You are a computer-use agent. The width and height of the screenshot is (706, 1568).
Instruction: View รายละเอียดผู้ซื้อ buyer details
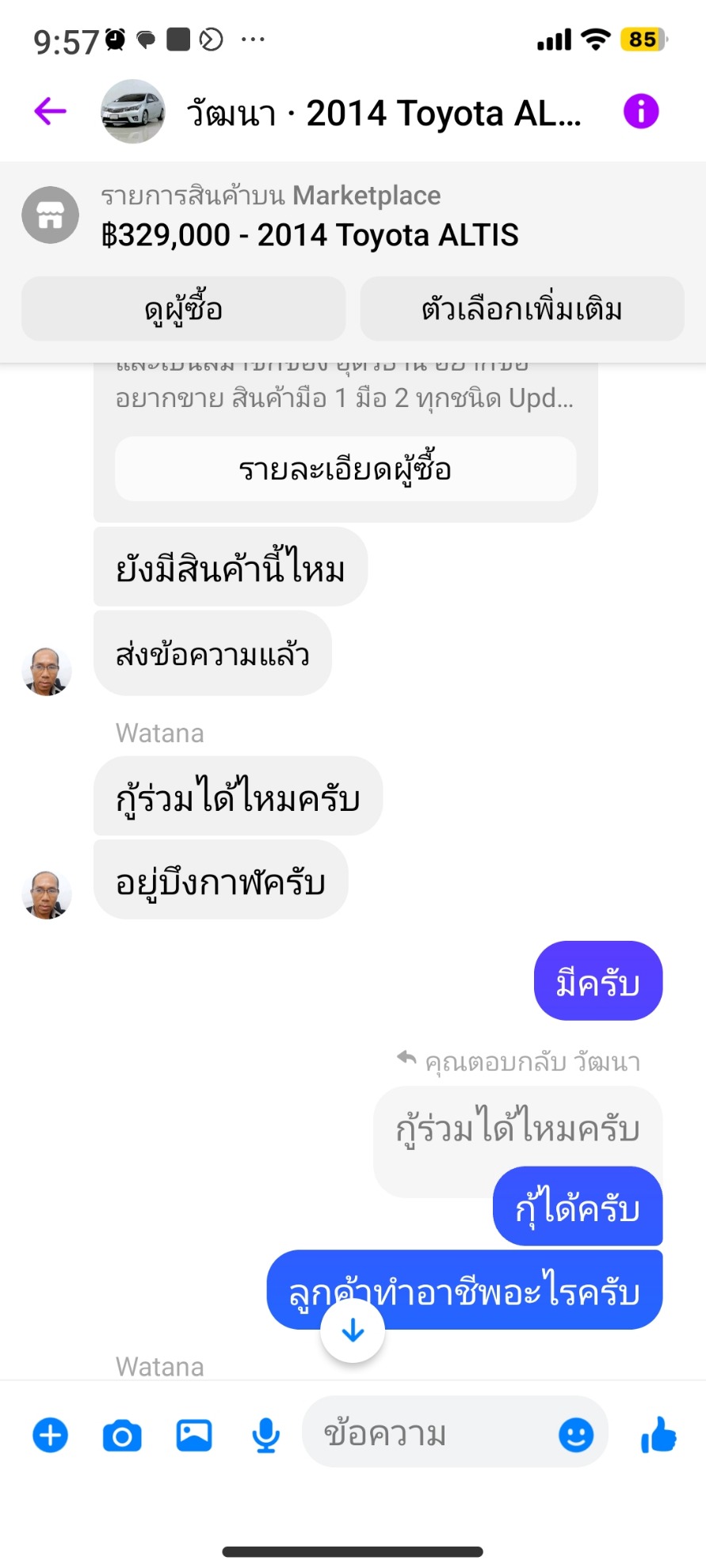(345, 469)
